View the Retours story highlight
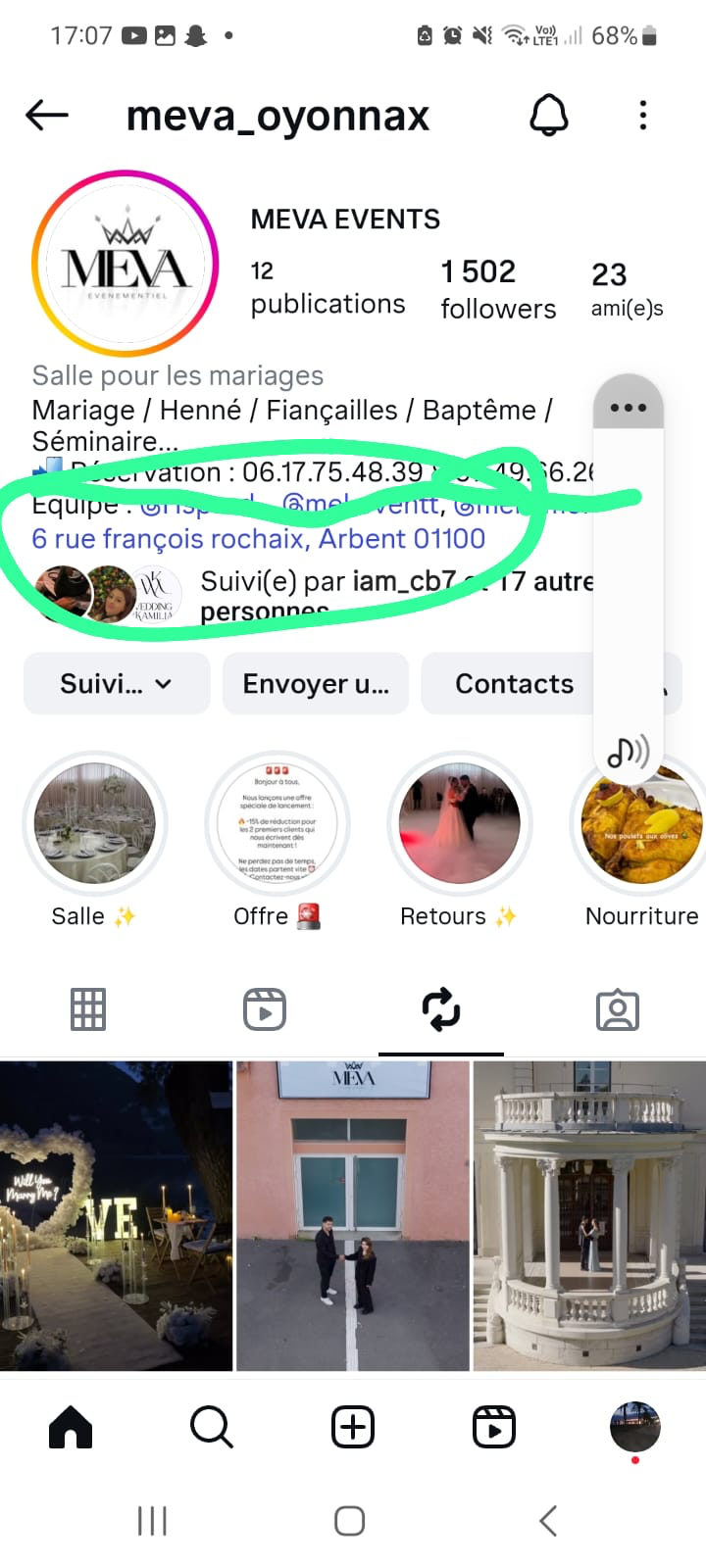Screen dimensions: 706x1568 click(x=460, y=823)
